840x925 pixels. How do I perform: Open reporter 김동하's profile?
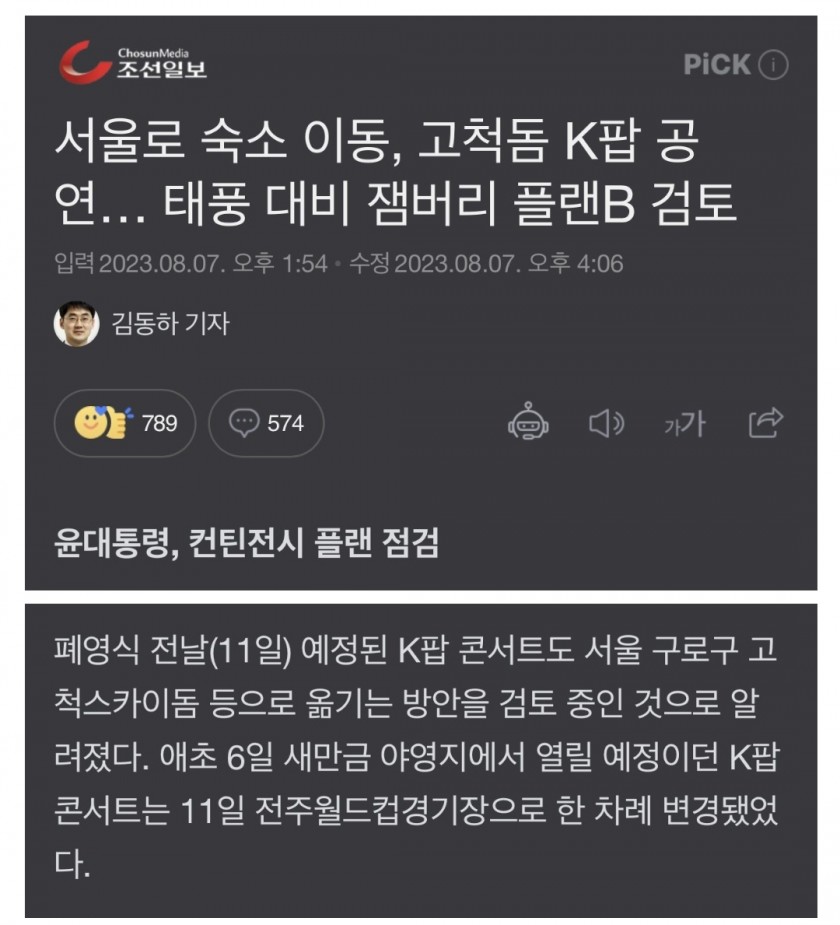(141, 323)
